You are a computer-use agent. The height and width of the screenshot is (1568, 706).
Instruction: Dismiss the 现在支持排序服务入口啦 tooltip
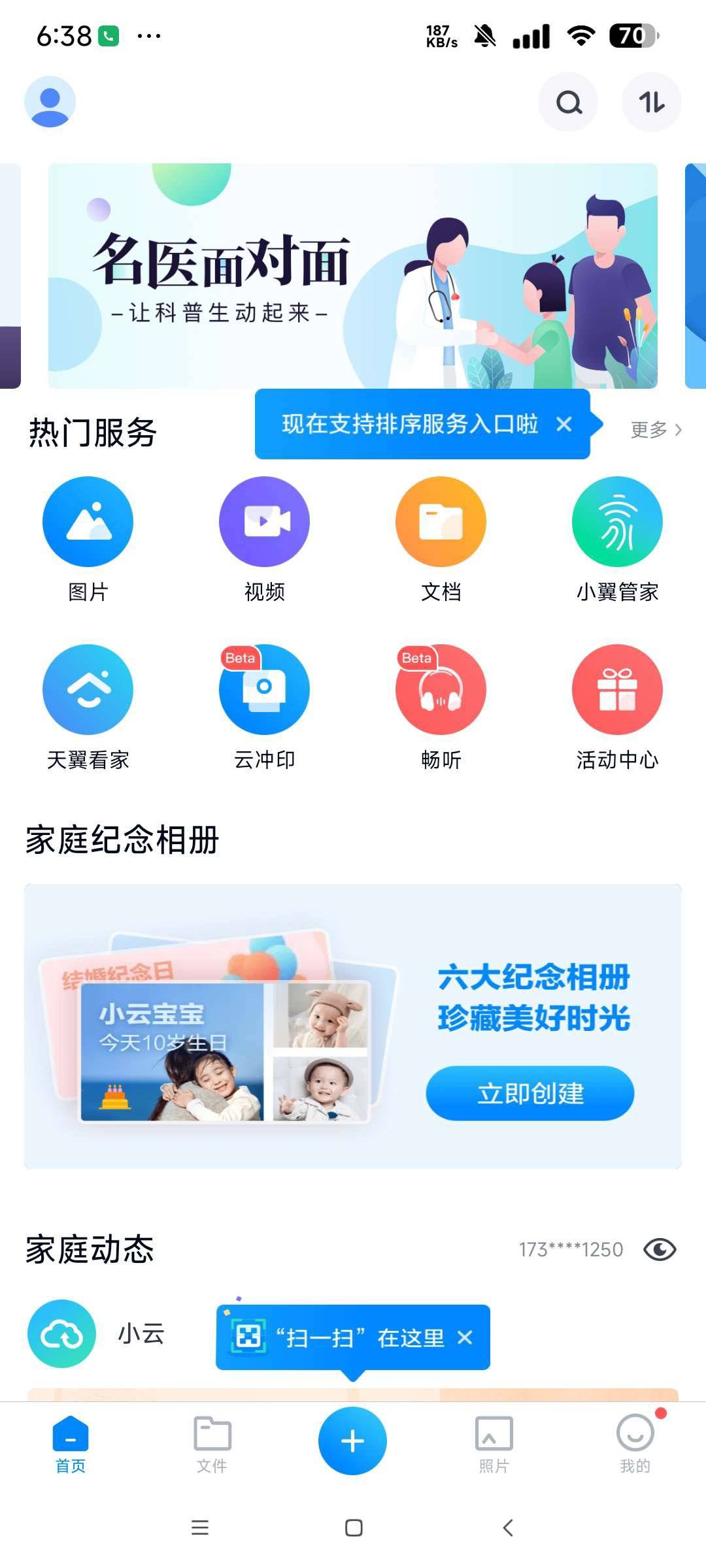pyautogui.click(x=563, y=425)
